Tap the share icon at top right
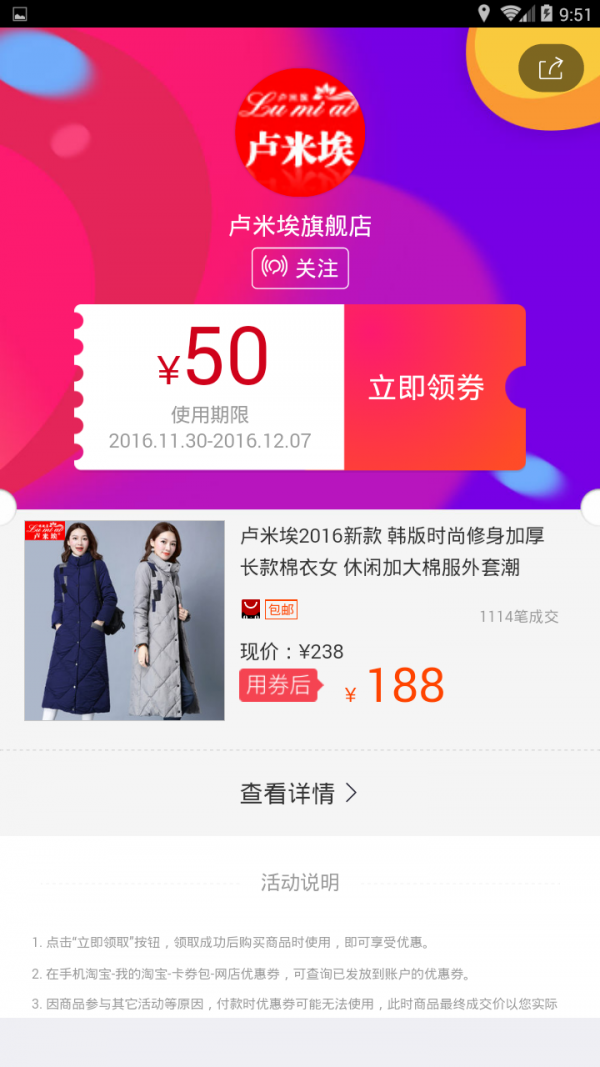Image resolution: width=600 pixels, height=1067 pixels. (551, 69)
